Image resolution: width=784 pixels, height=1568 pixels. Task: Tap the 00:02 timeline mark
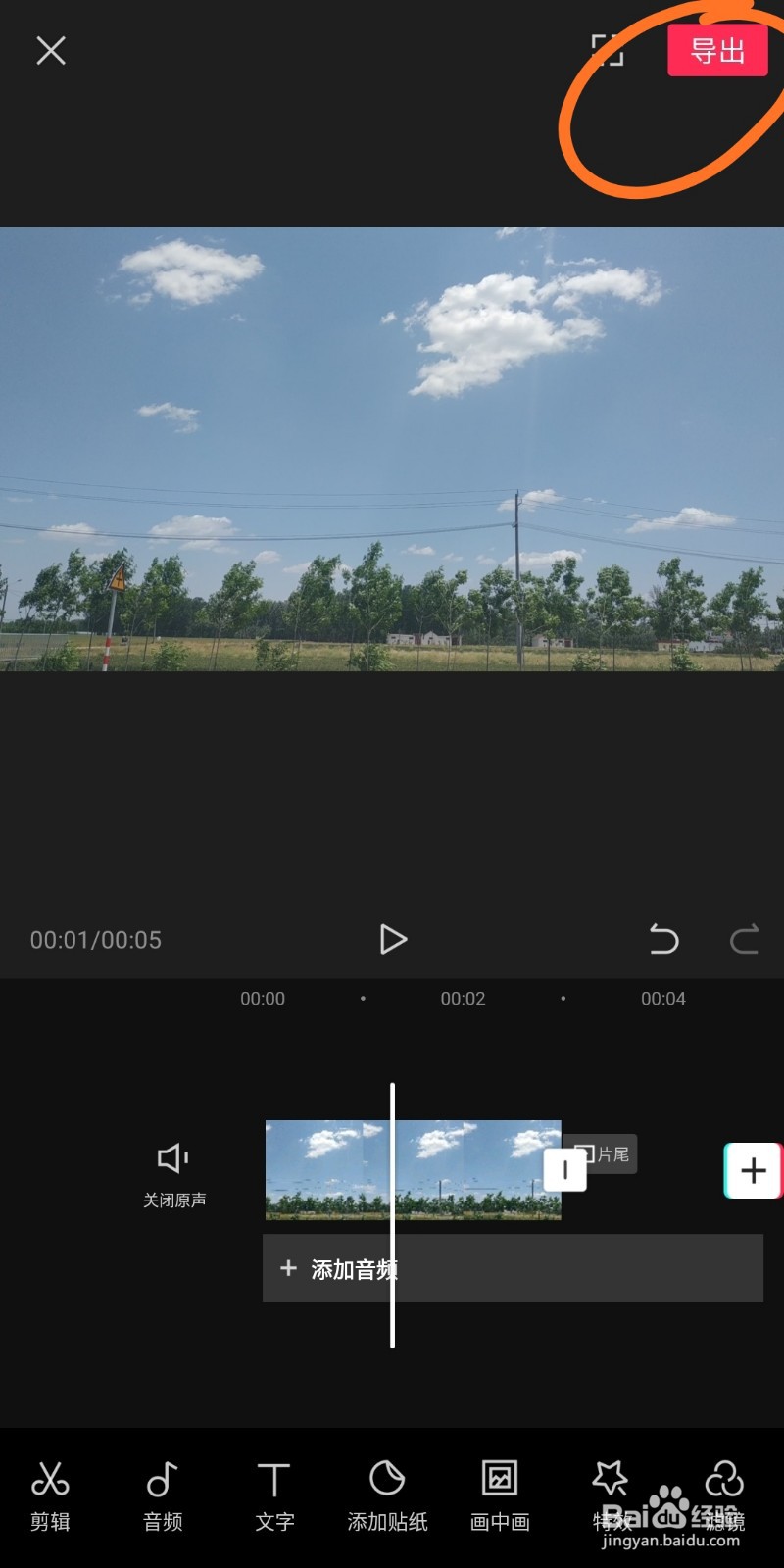(464, 999)
